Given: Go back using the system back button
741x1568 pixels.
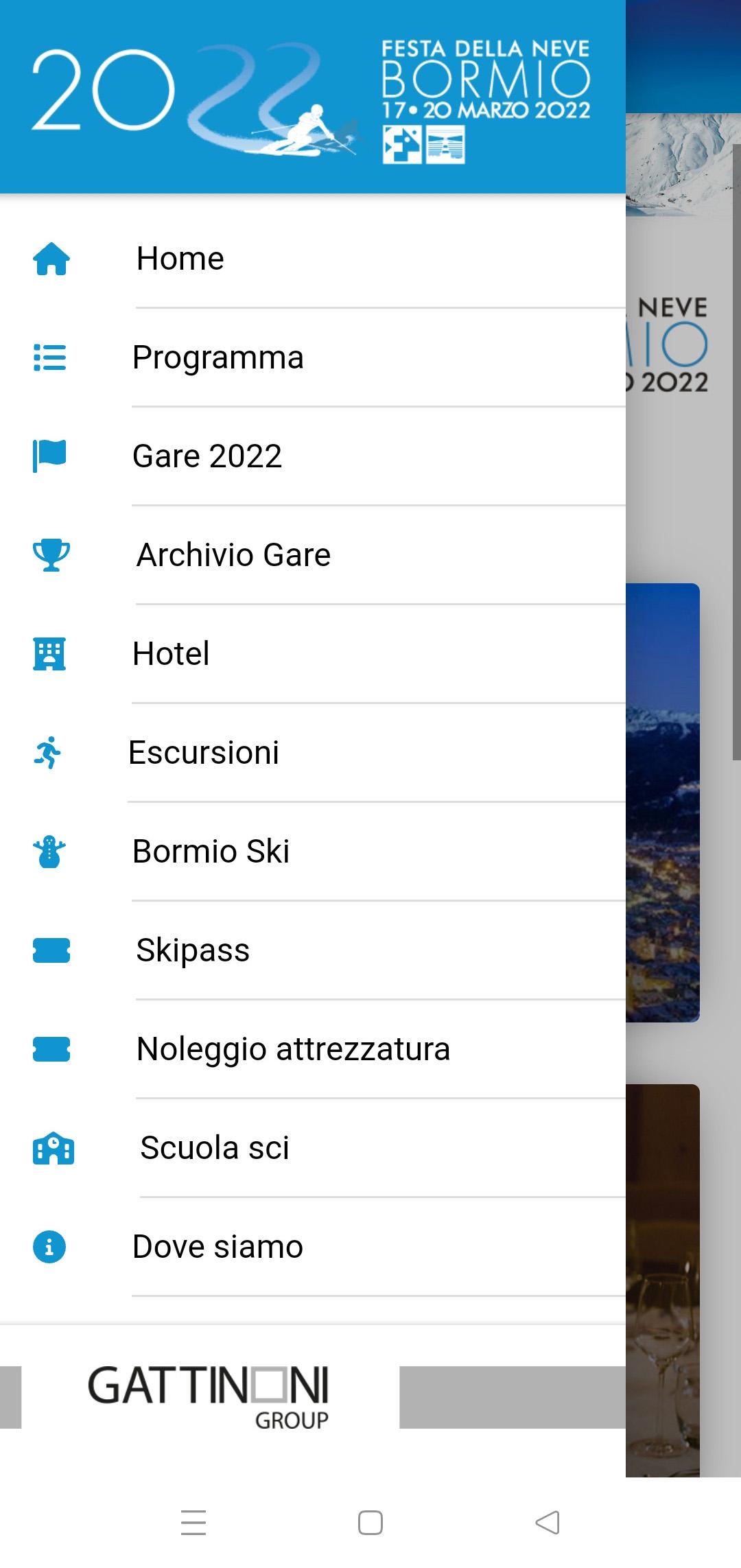Looking at the screenshot, I should coord(548,1523).
